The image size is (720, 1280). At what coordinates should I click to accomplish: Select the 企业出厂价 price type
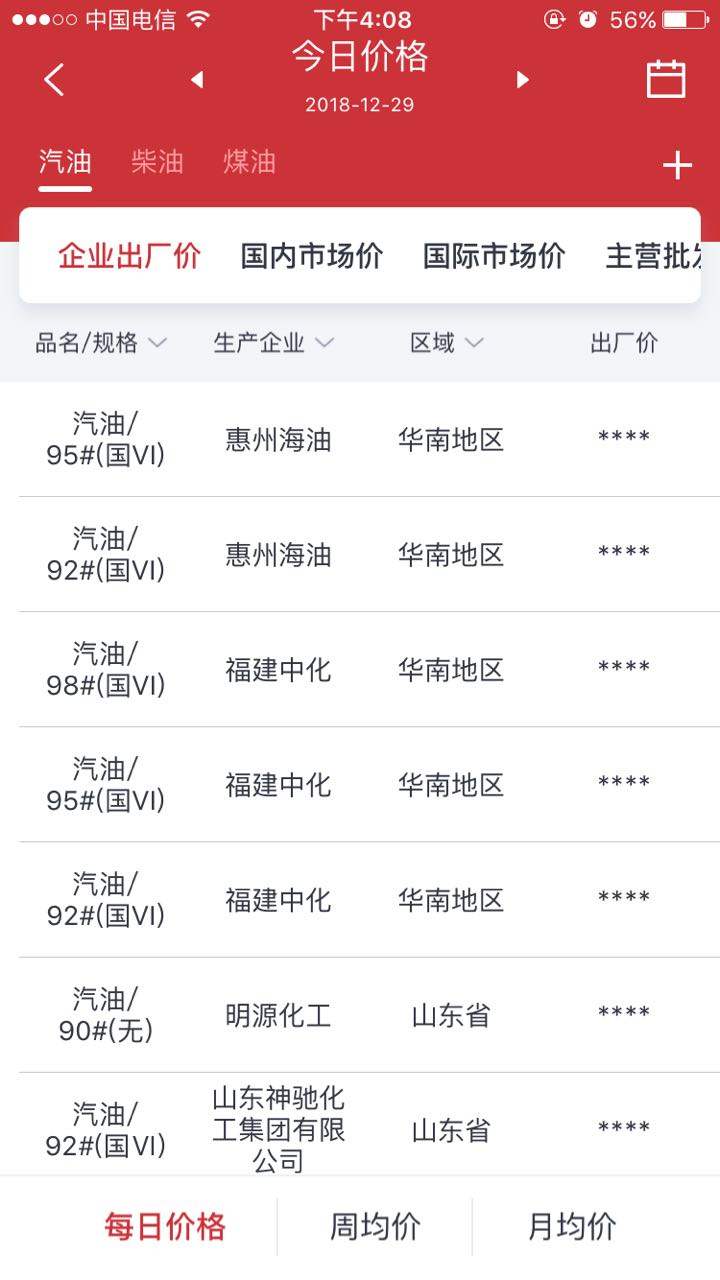coord(129,256)
